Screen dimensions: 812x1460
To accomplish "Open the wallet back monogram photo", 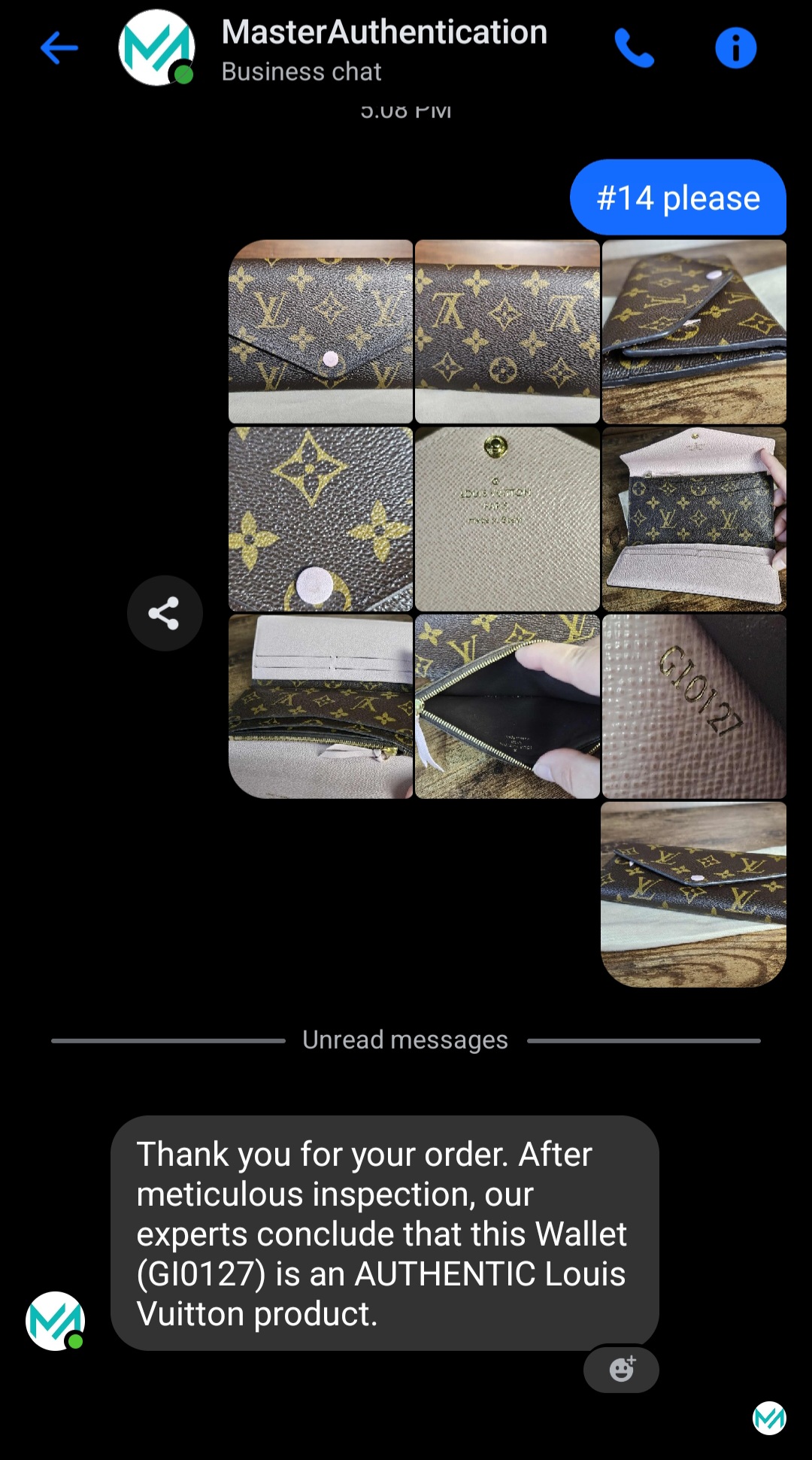I will [x=507, y=332].
